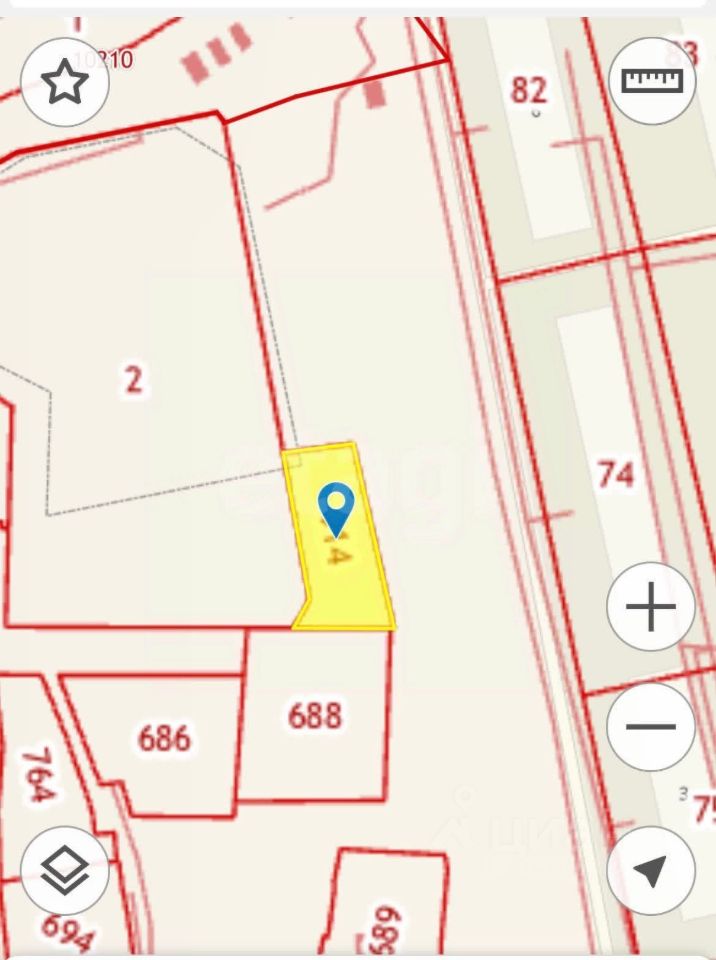
Task: Open the map layers selector
Action: pyautogui.click(x=65, y=870)
